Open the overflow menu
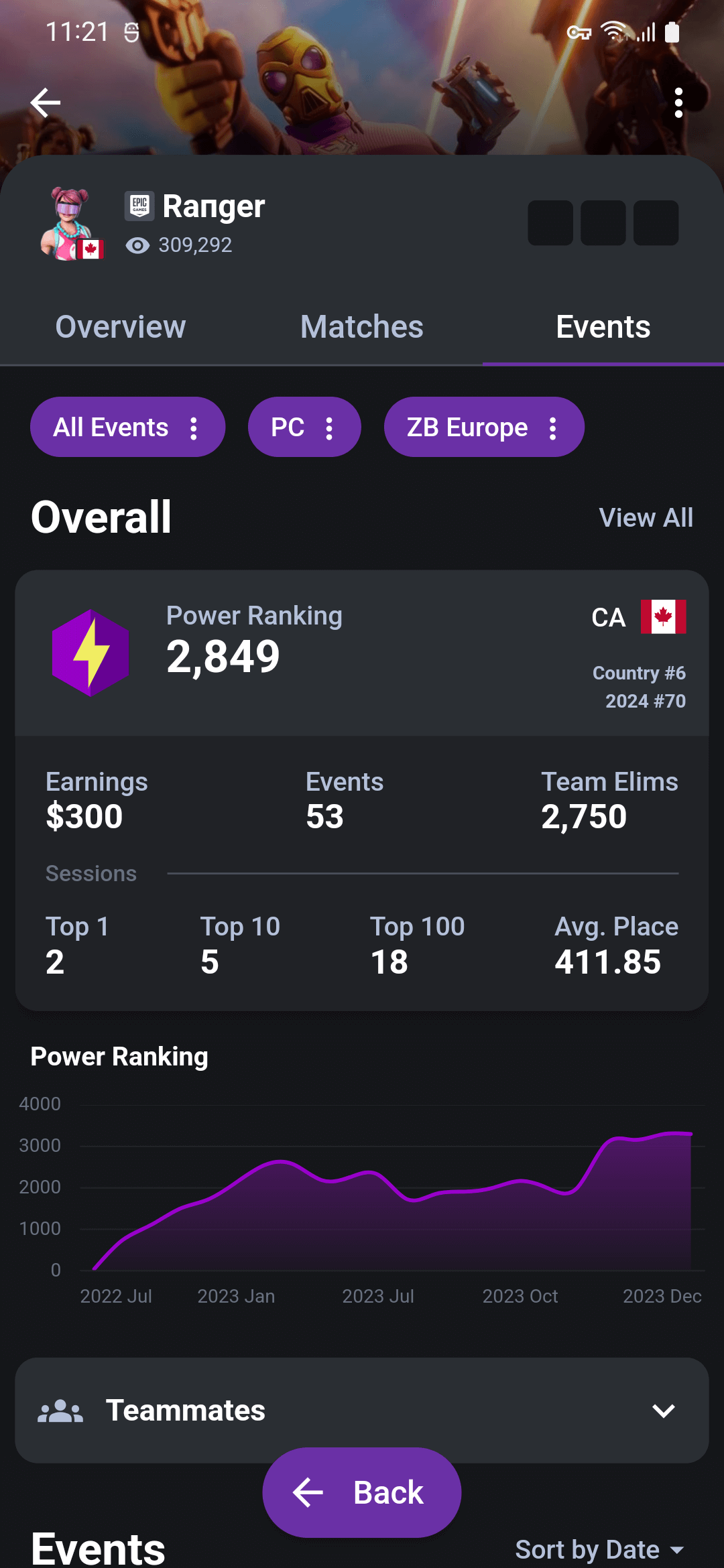 678,103
